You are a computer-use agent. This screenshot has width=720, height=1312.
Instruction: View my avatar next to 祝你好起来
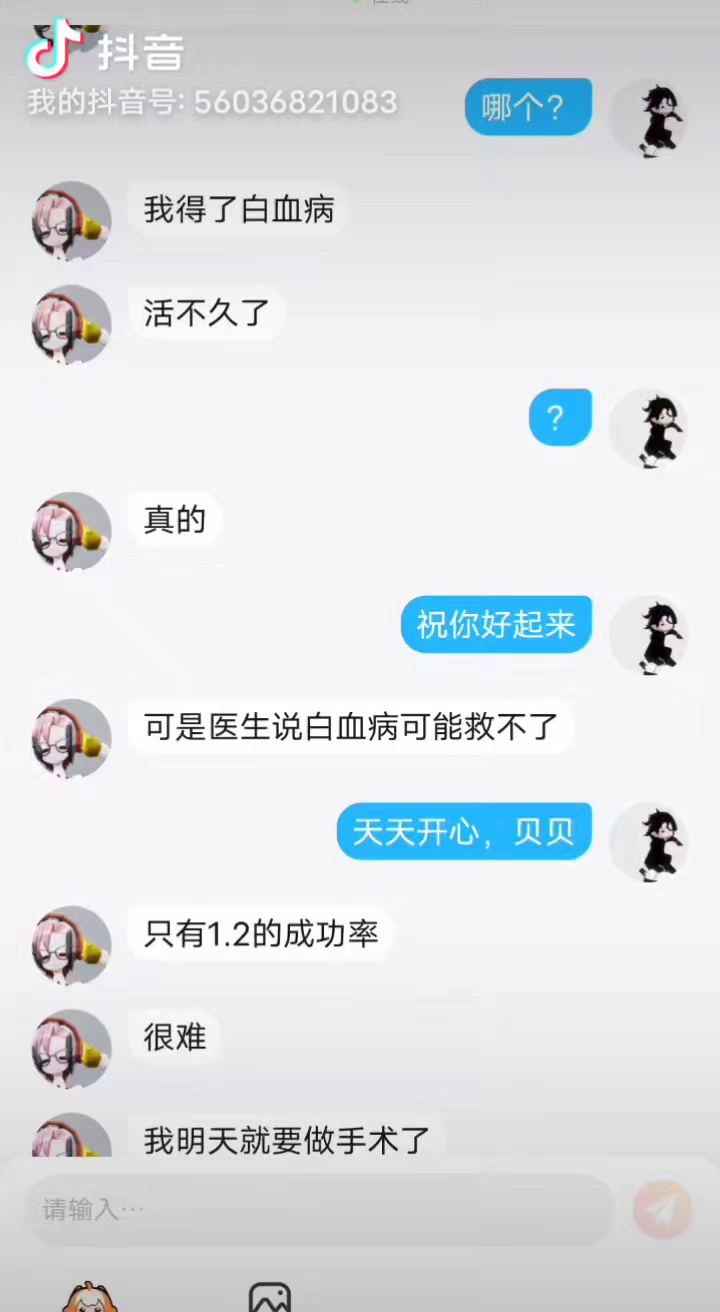coord(650,635)
